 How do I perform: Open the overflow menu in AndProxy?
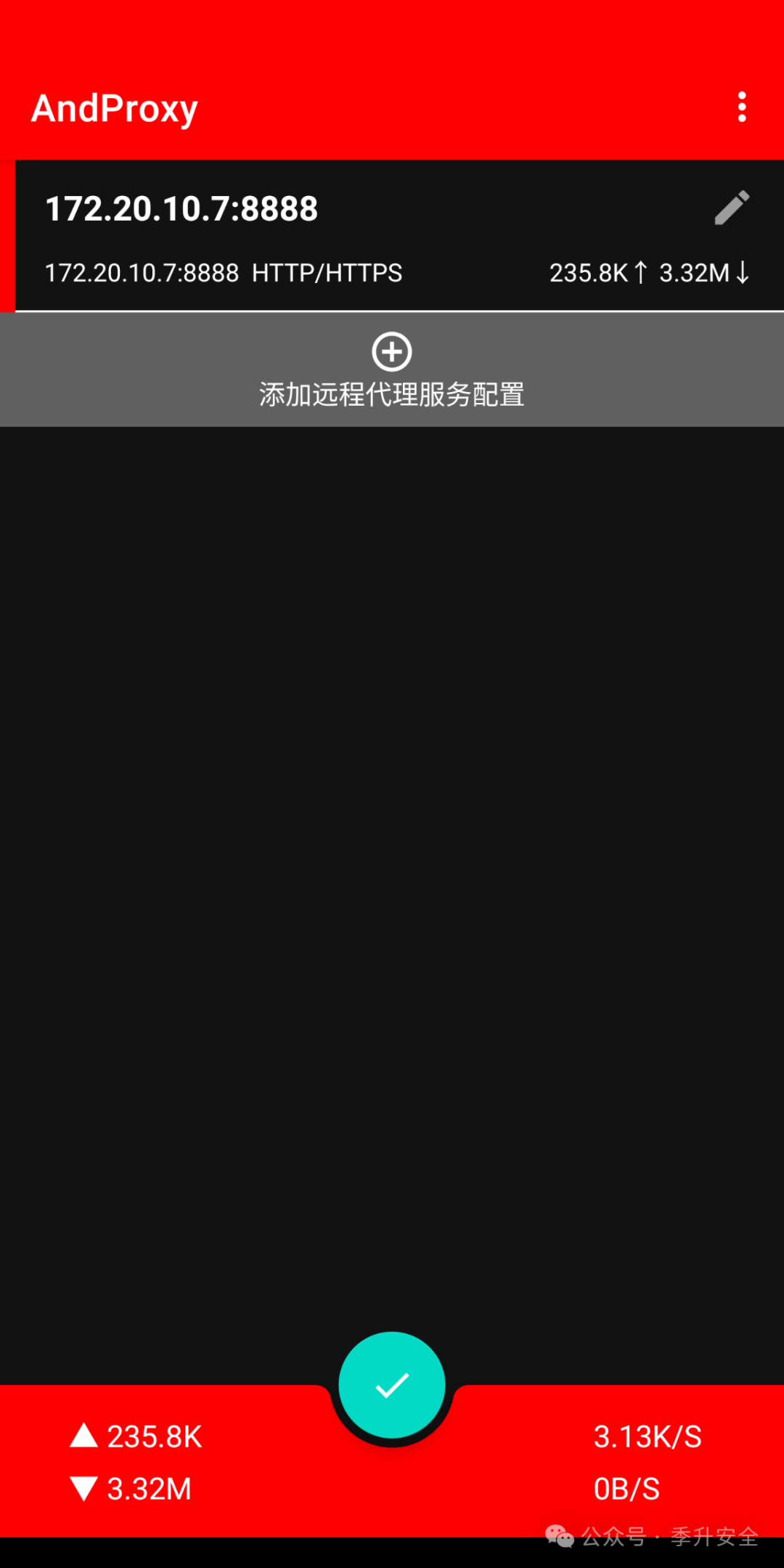(x=741, y=107)
